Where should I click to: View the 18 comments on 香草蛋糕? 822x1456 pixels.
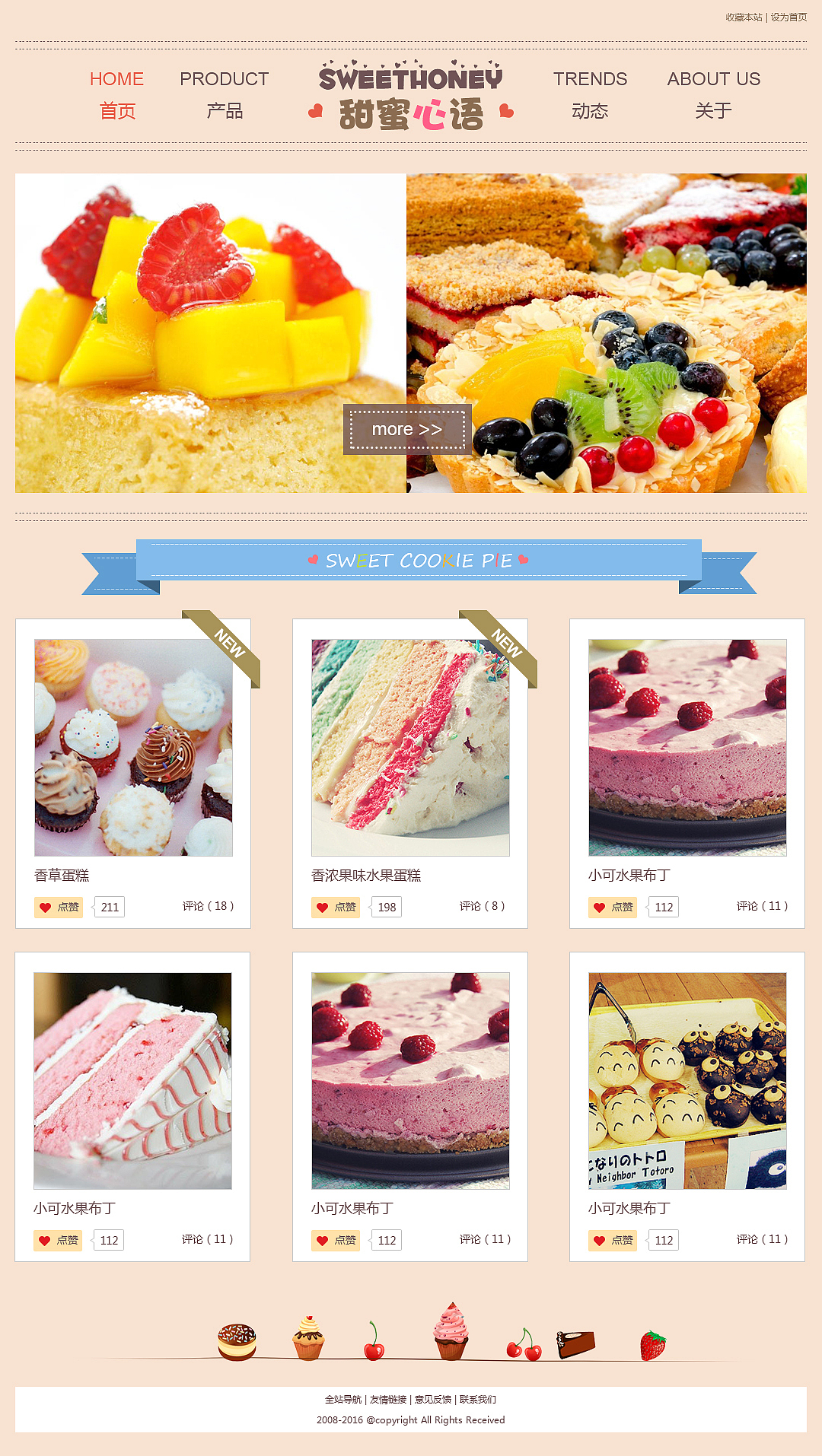[x=208, y=906]
